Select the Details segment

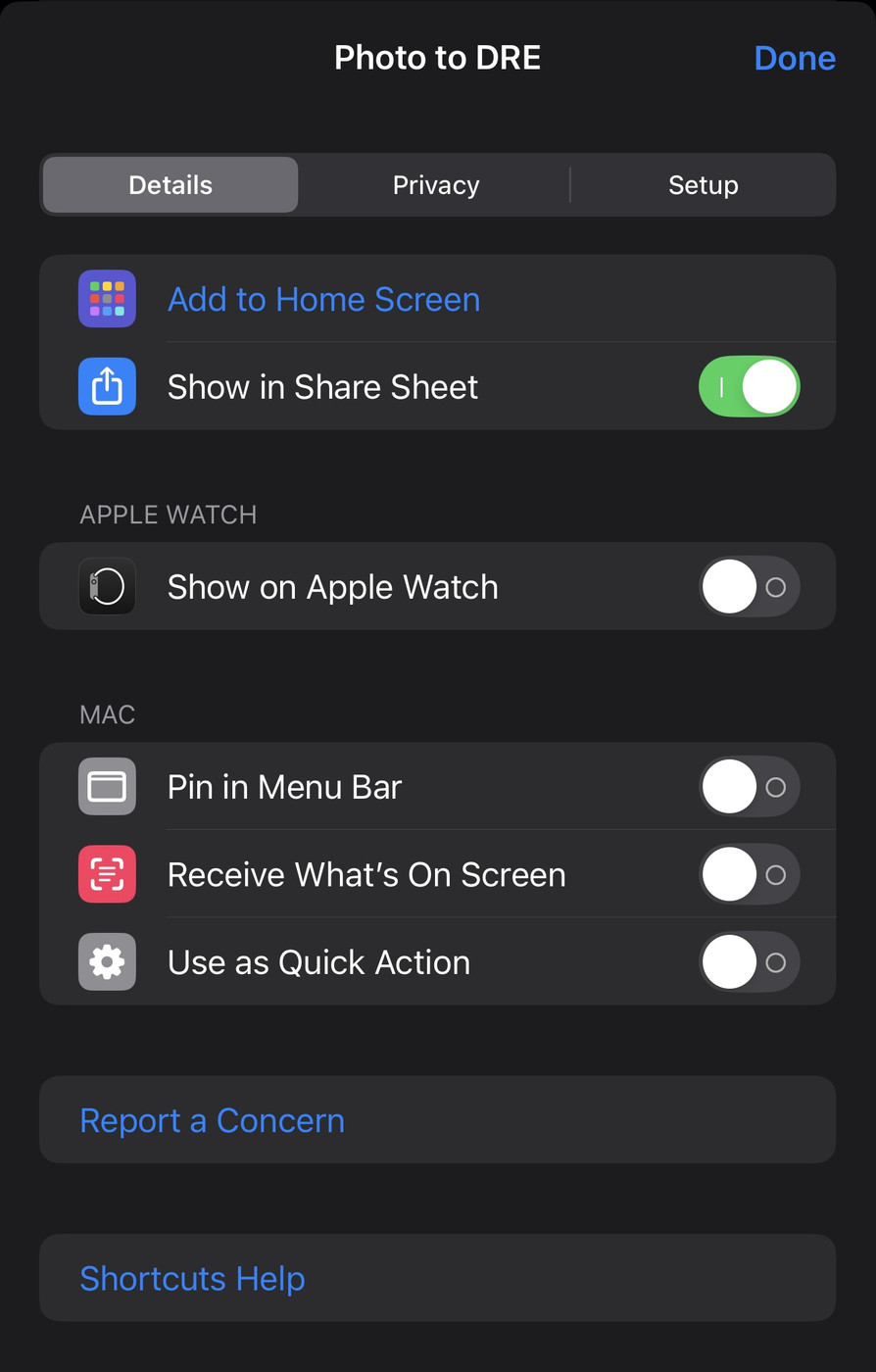tap(170, 185)
